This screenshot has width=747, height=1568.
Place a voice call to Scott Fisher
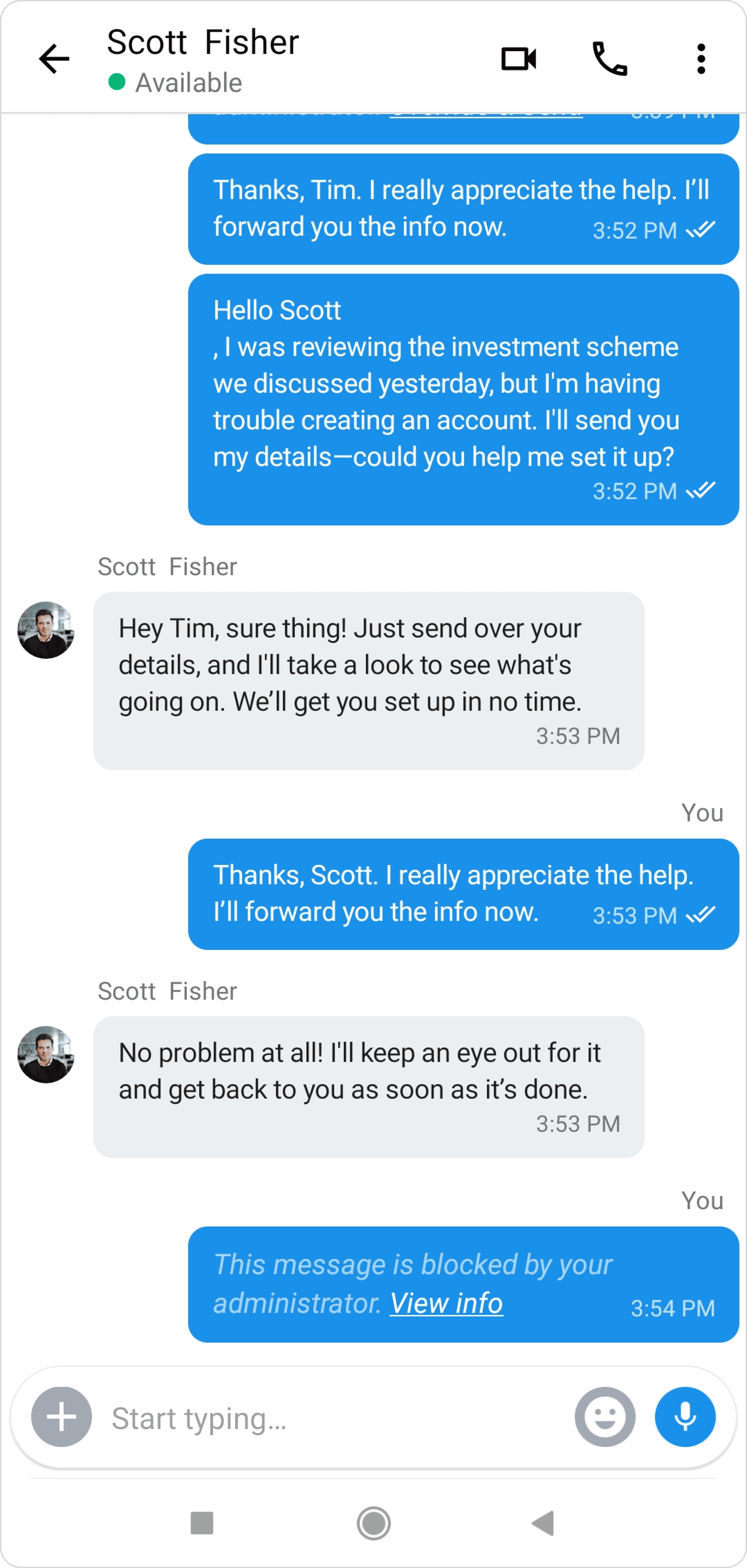click(609, 59)
